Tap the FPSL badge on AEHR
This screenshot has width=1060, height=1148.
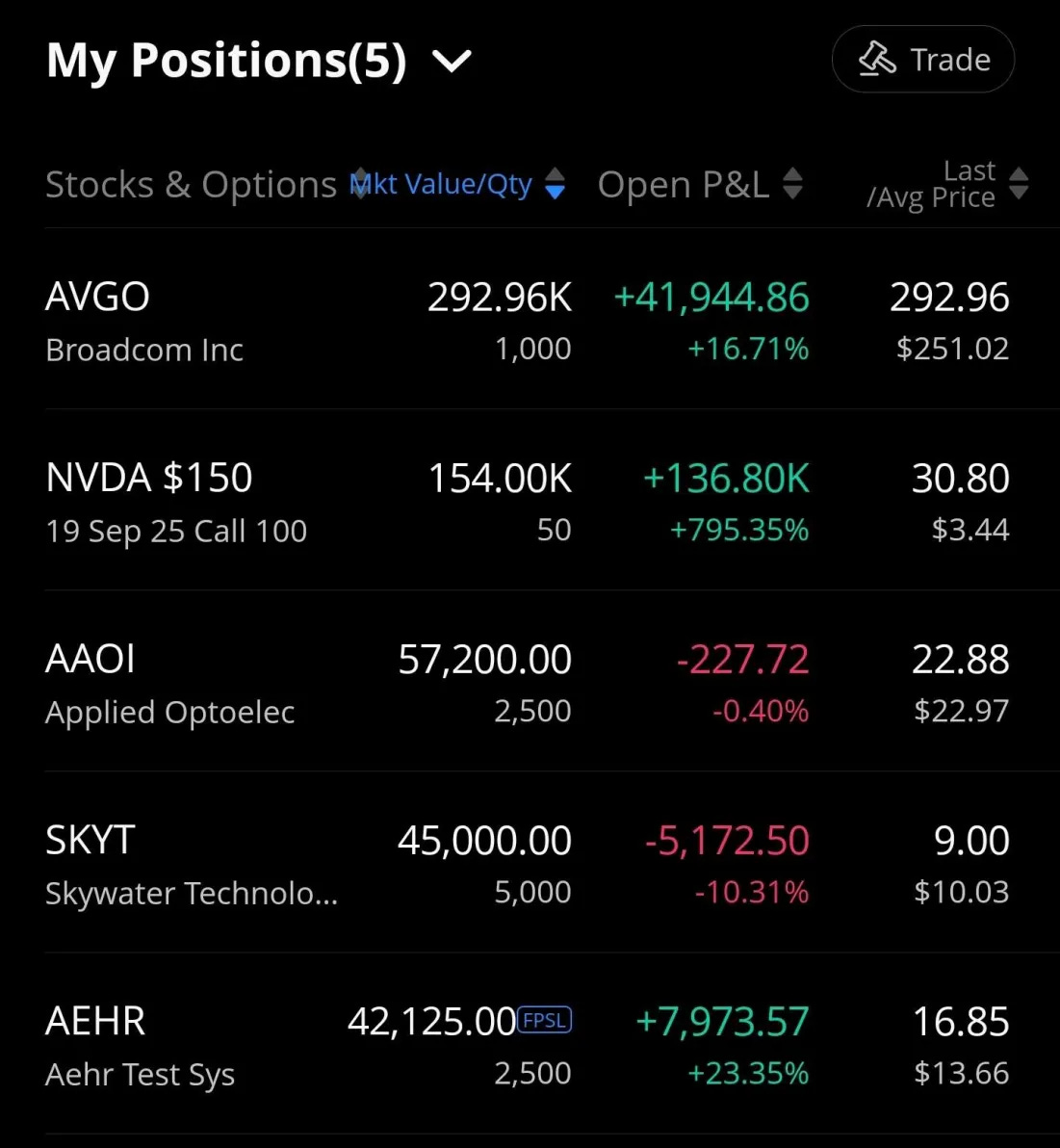(x=545, y=1020)
